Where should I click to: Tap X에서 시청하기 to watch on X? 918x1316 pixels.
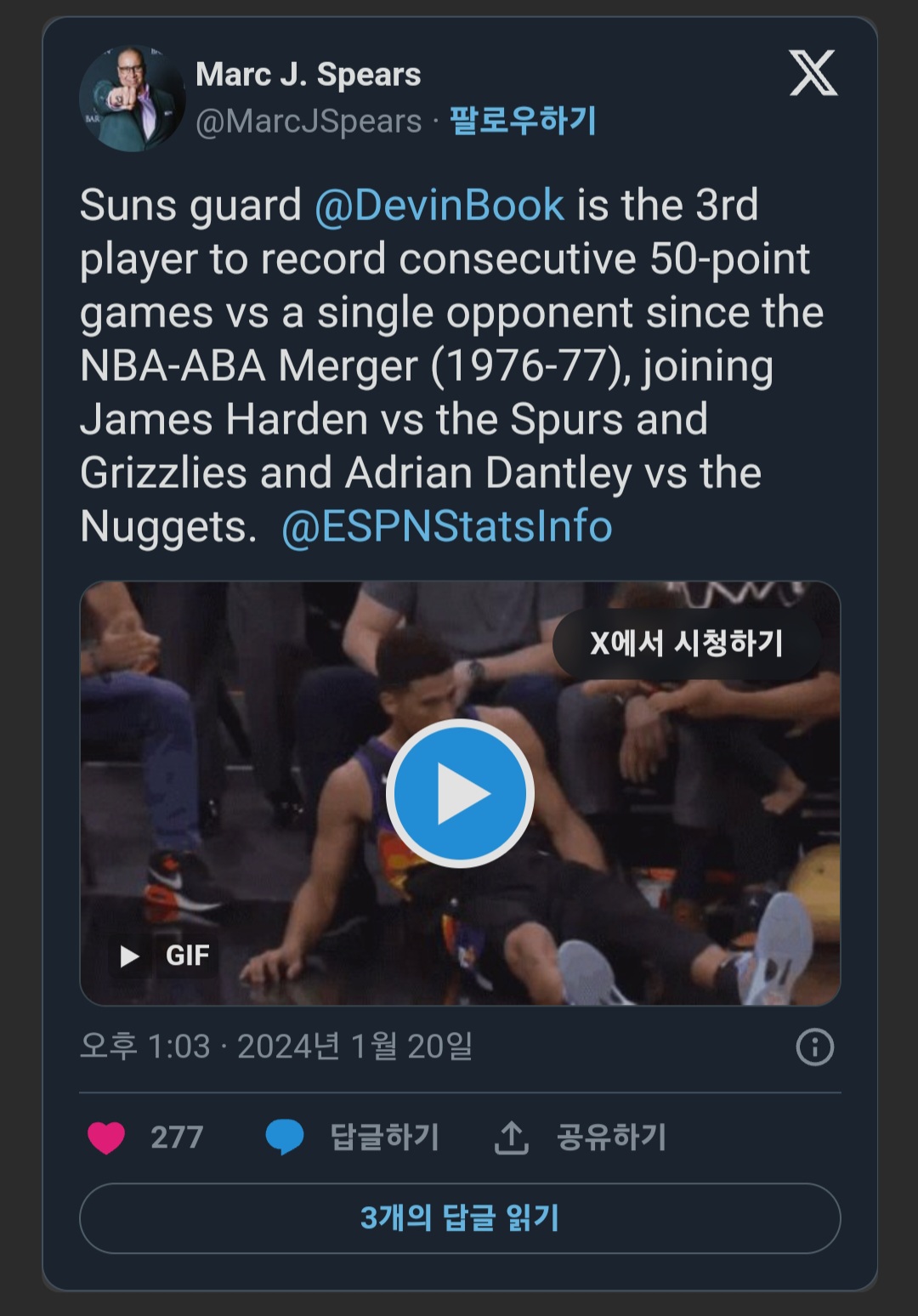pos(686,644)
